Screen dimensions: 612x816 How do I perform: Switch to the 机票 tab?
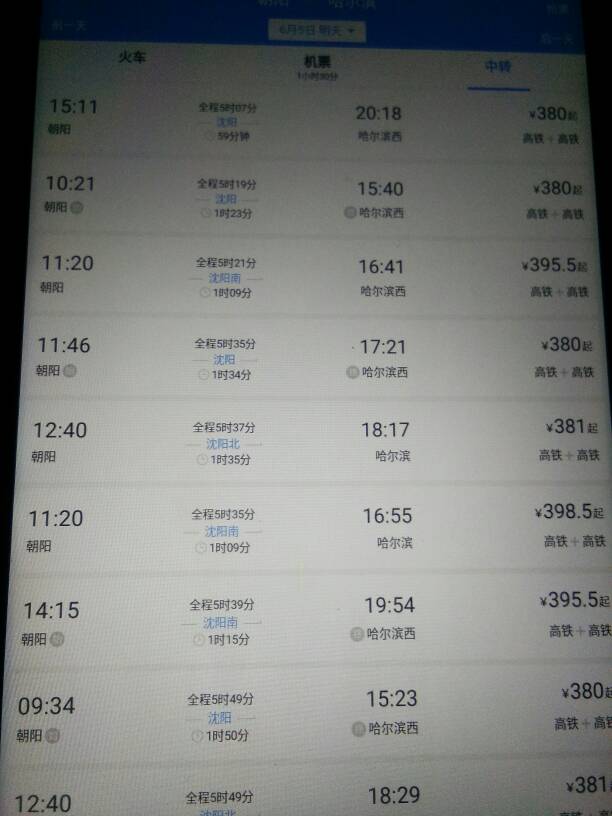[x=318, y=64]
